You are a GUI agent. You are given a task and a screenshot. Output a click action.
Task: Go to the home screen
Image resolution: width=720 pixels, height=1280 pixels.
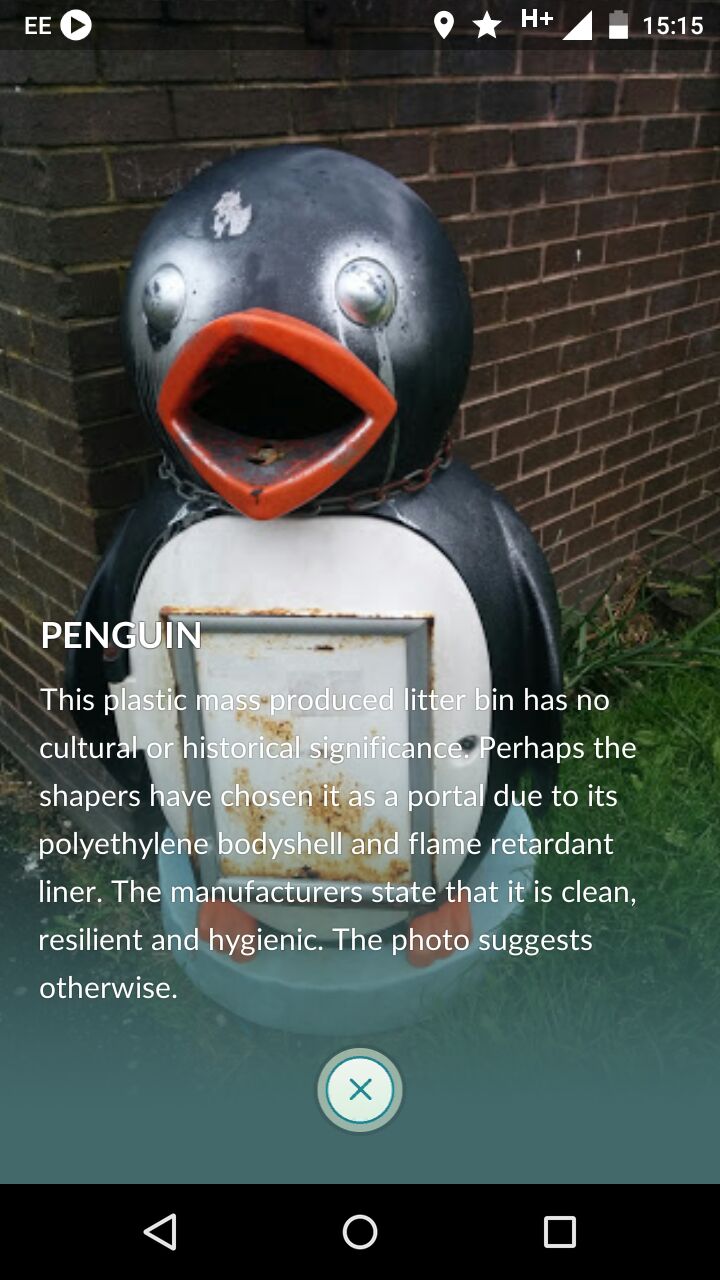[360, 1231]
